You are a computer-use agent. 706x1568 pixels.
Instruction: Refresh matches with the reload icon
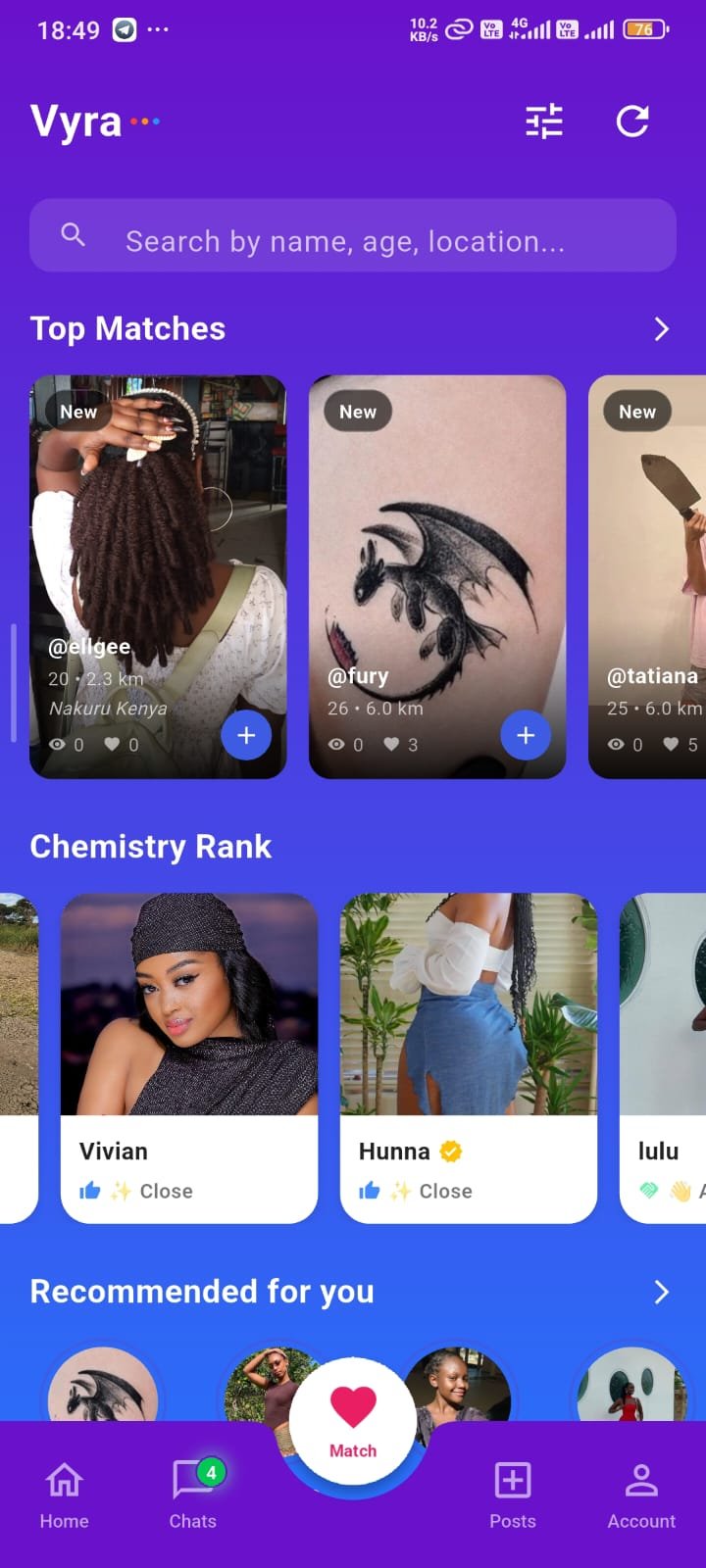[x=633, y=122]
